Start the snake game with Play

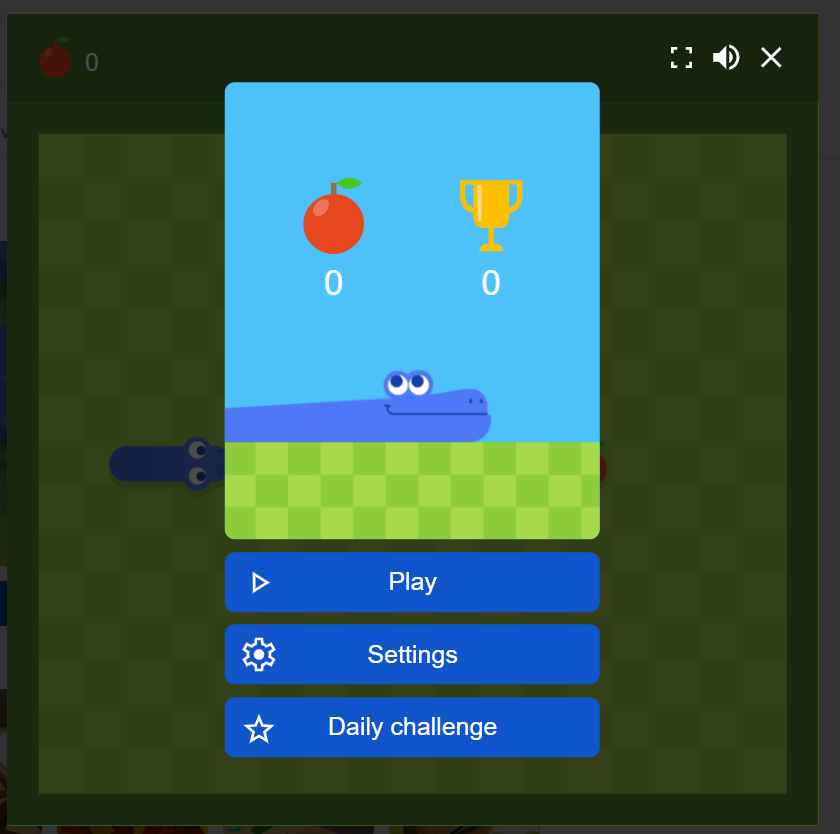pos(412,582)
